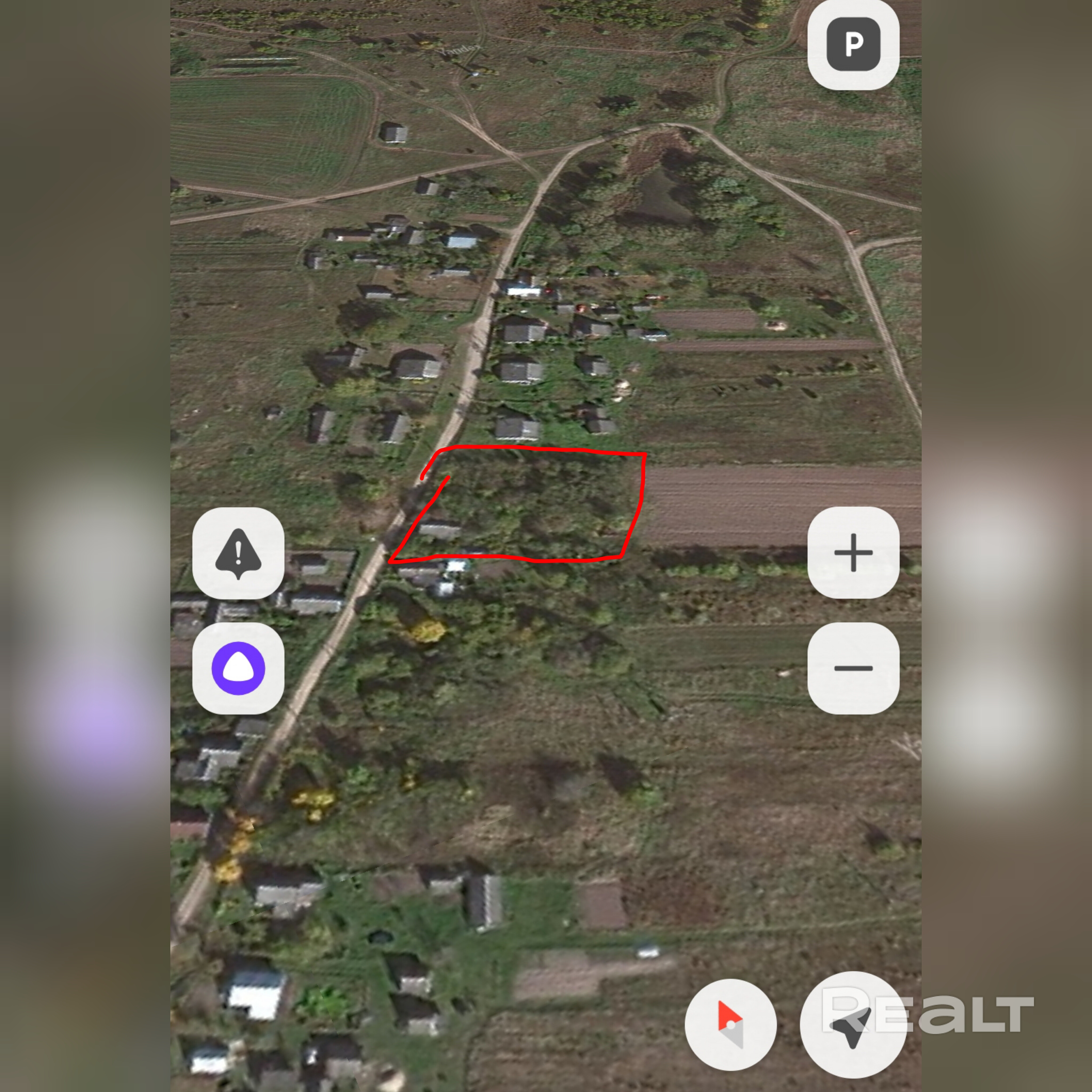Open the Alice voice assistant
This screenshot has width=1092, height=1092.
(x=238, y=668)
